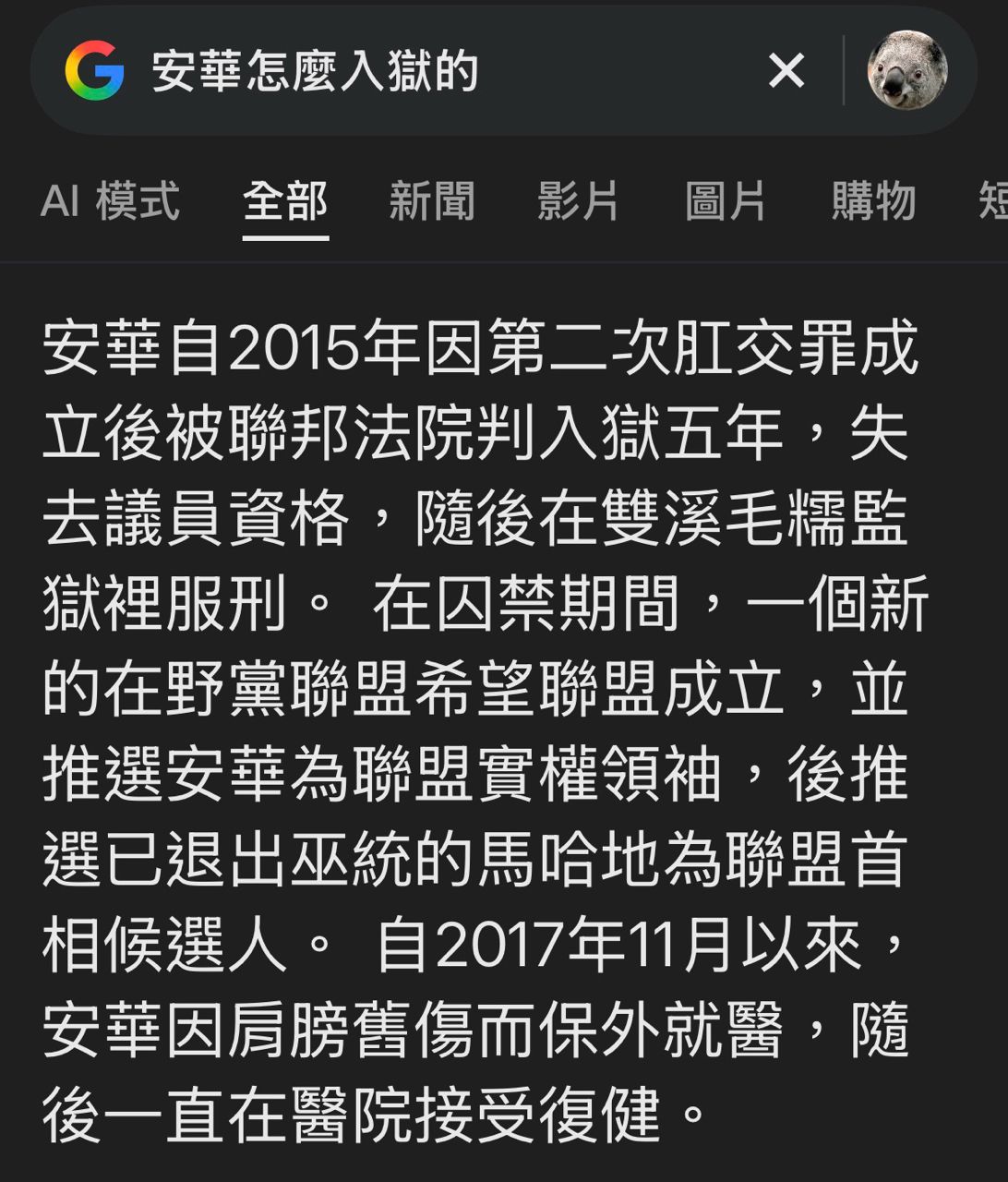The height and width of the screenshot is (1182, 1008).
Task: Select the 全部 tab
Action: (285, 201)
